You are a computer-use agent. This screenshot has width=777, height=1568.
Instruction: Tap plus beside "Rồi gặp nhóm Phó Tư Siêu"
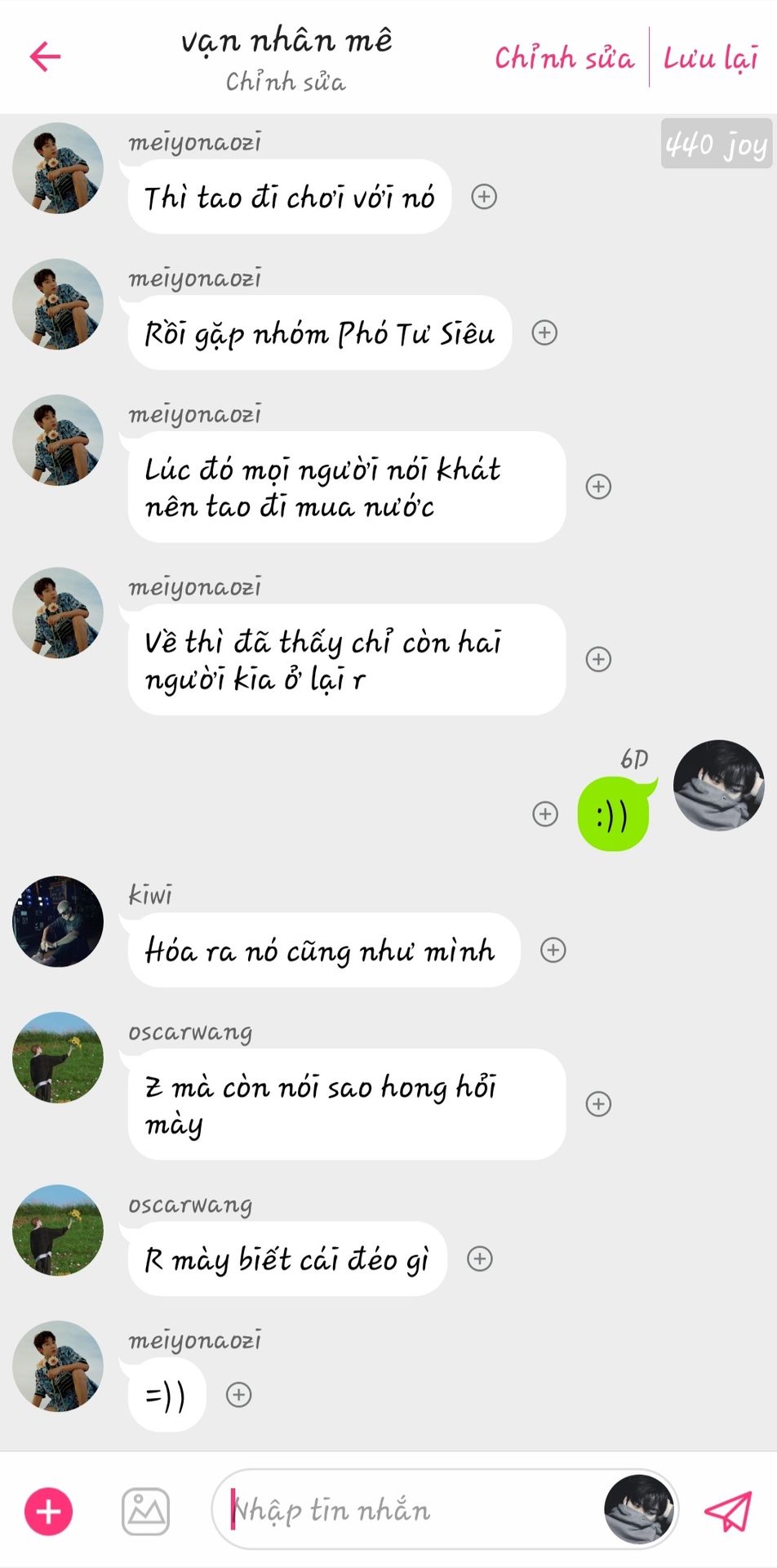544,332
